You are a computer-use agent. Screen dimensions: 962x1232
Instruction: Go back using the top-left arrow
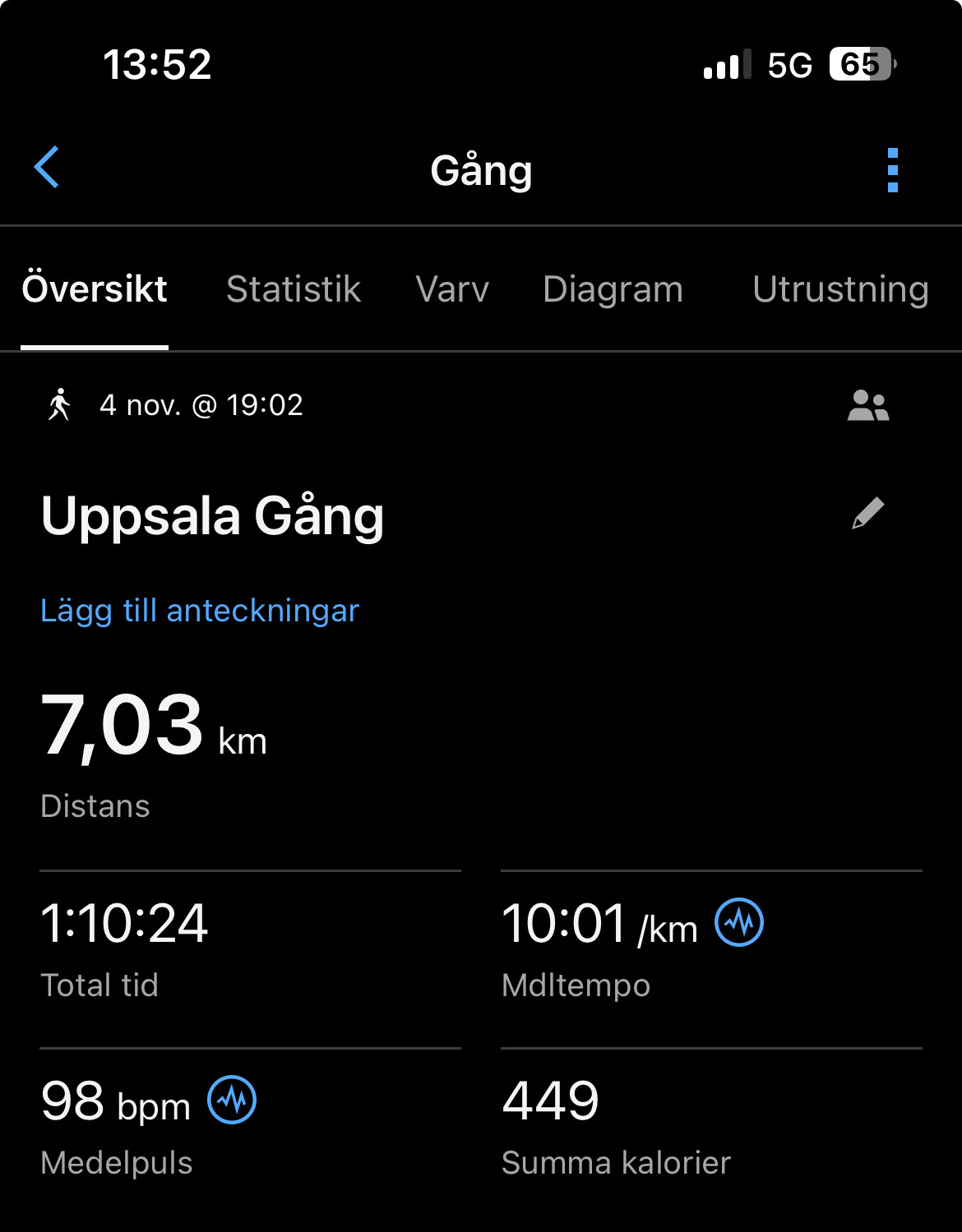coord(47,168)
